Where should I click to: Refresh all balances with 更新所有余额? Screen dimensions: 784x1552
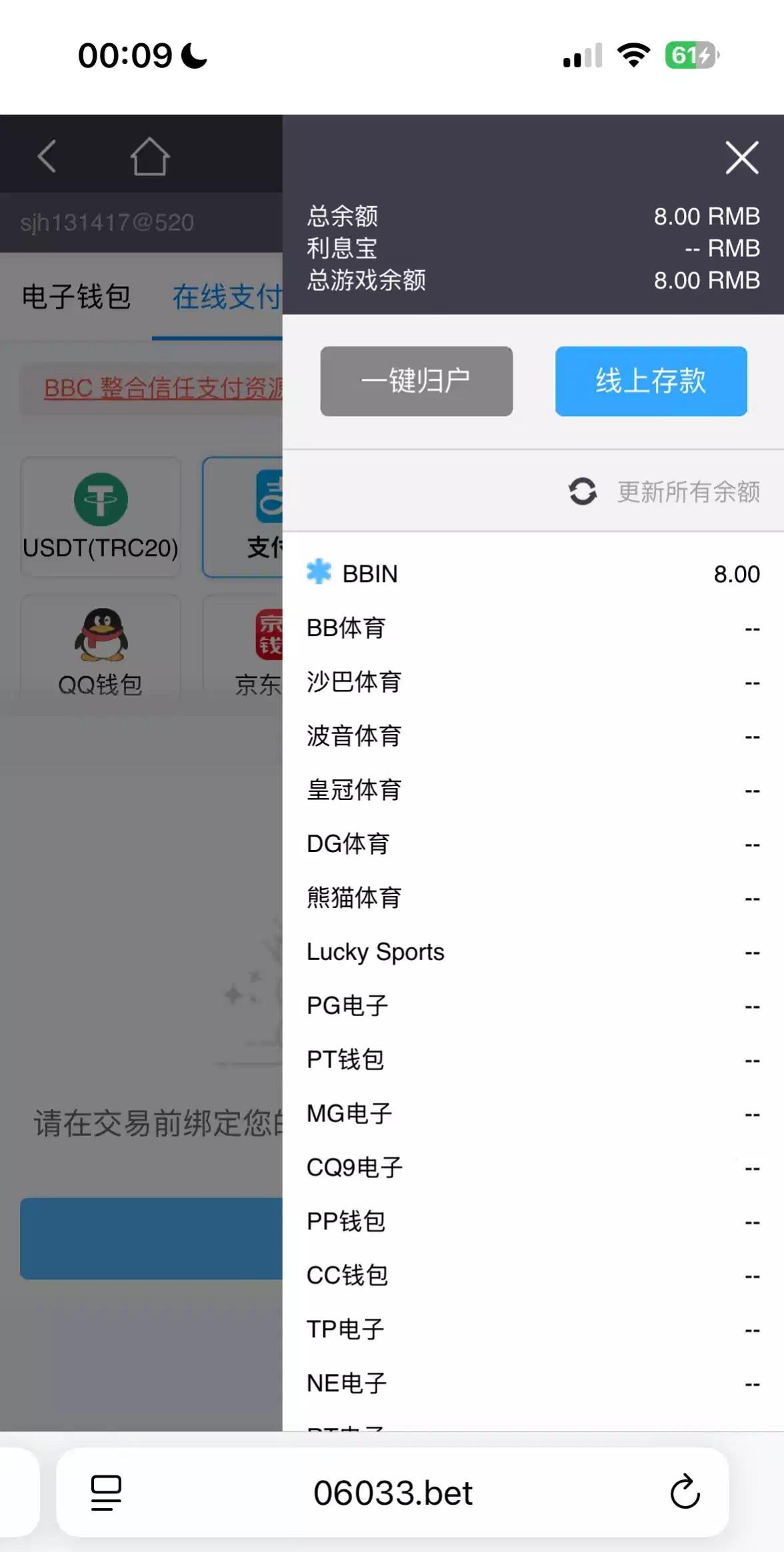664,492
